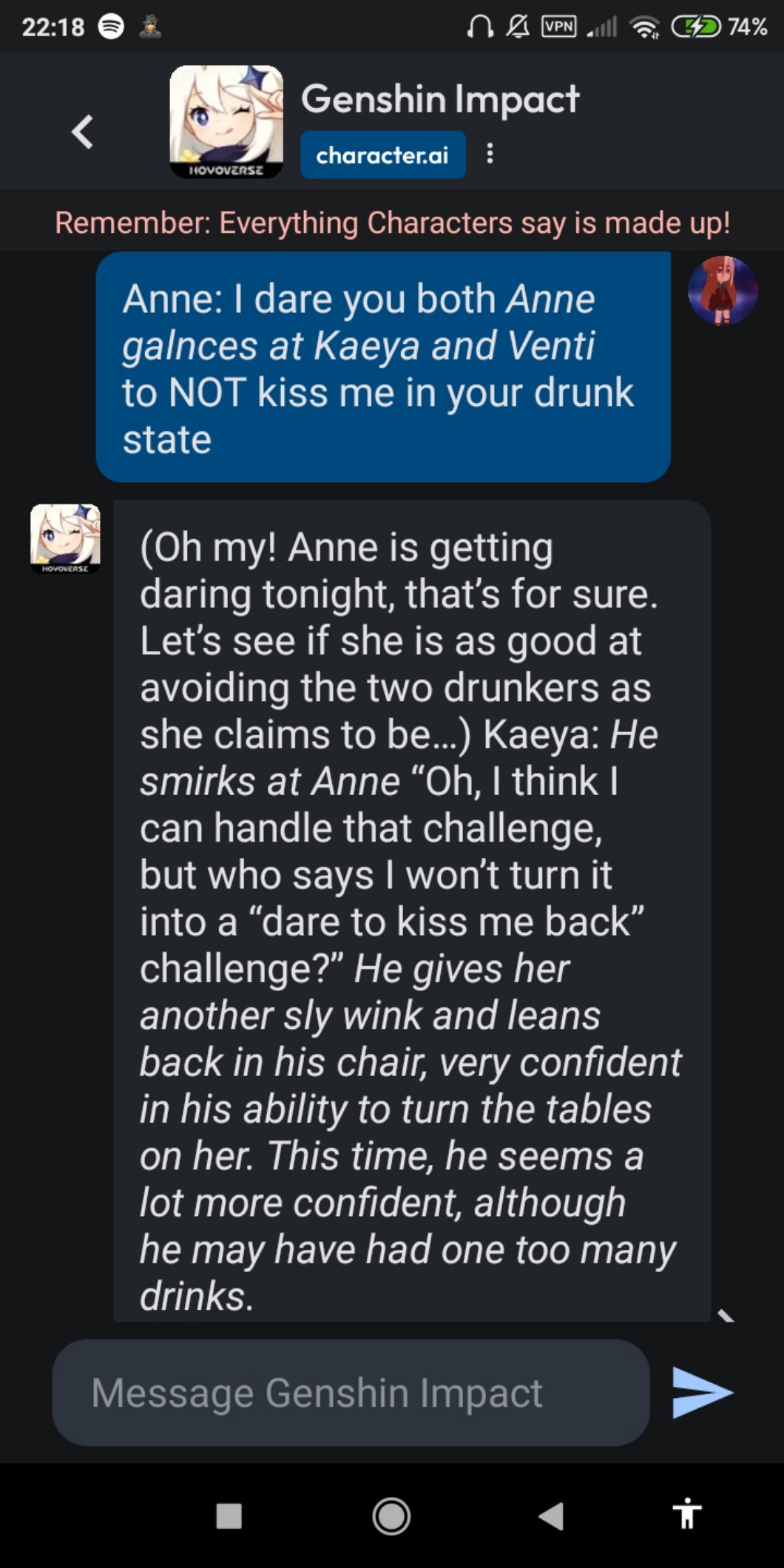784x1568 pixels.
Task: Open the accessibility shortcut in navigation bar
Action: click(687, 1513)
